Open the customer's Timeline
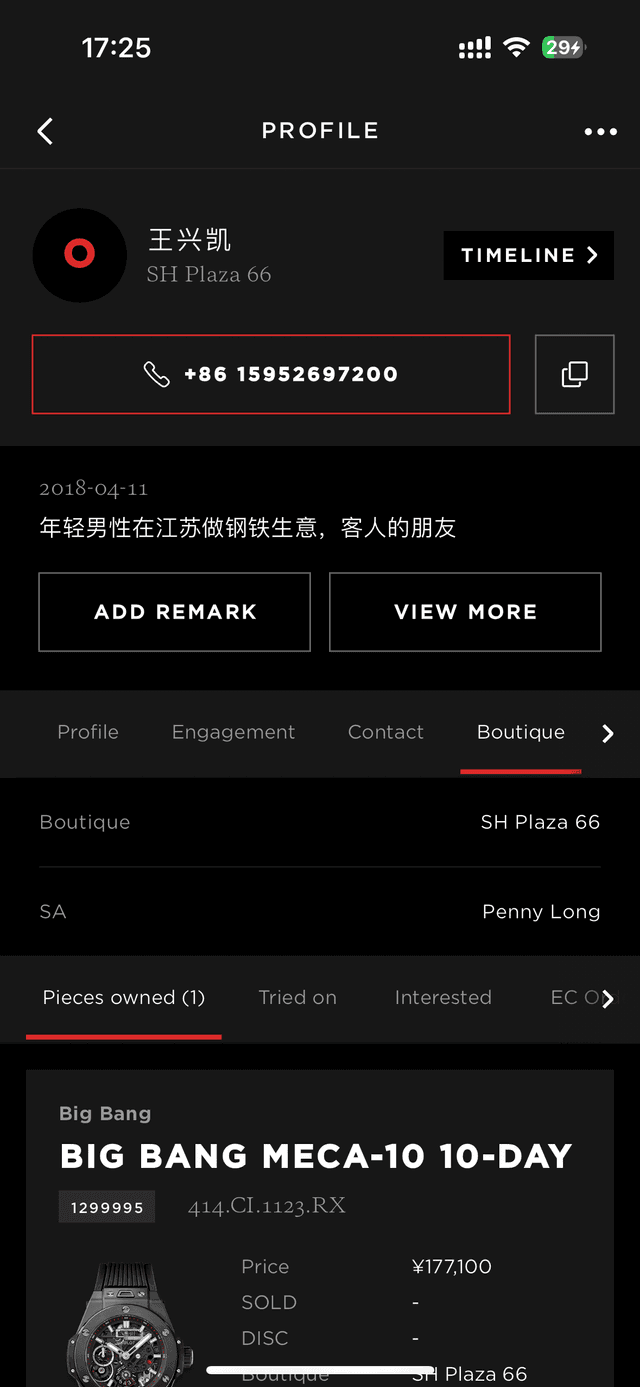Image resolution: width=640 pixels, height=1387 pixels. [528, 255]
